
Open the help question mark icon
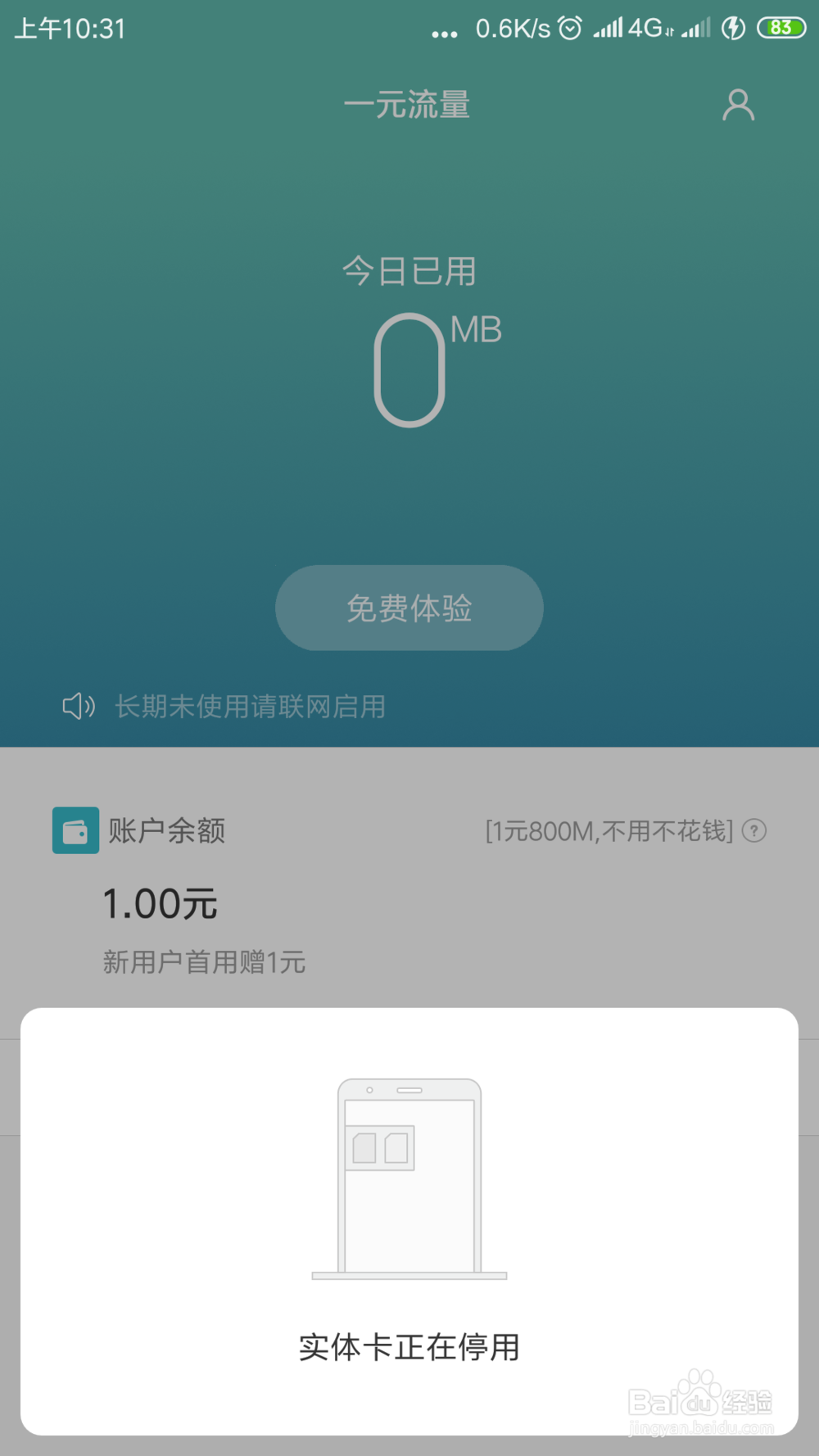[754, 830]
